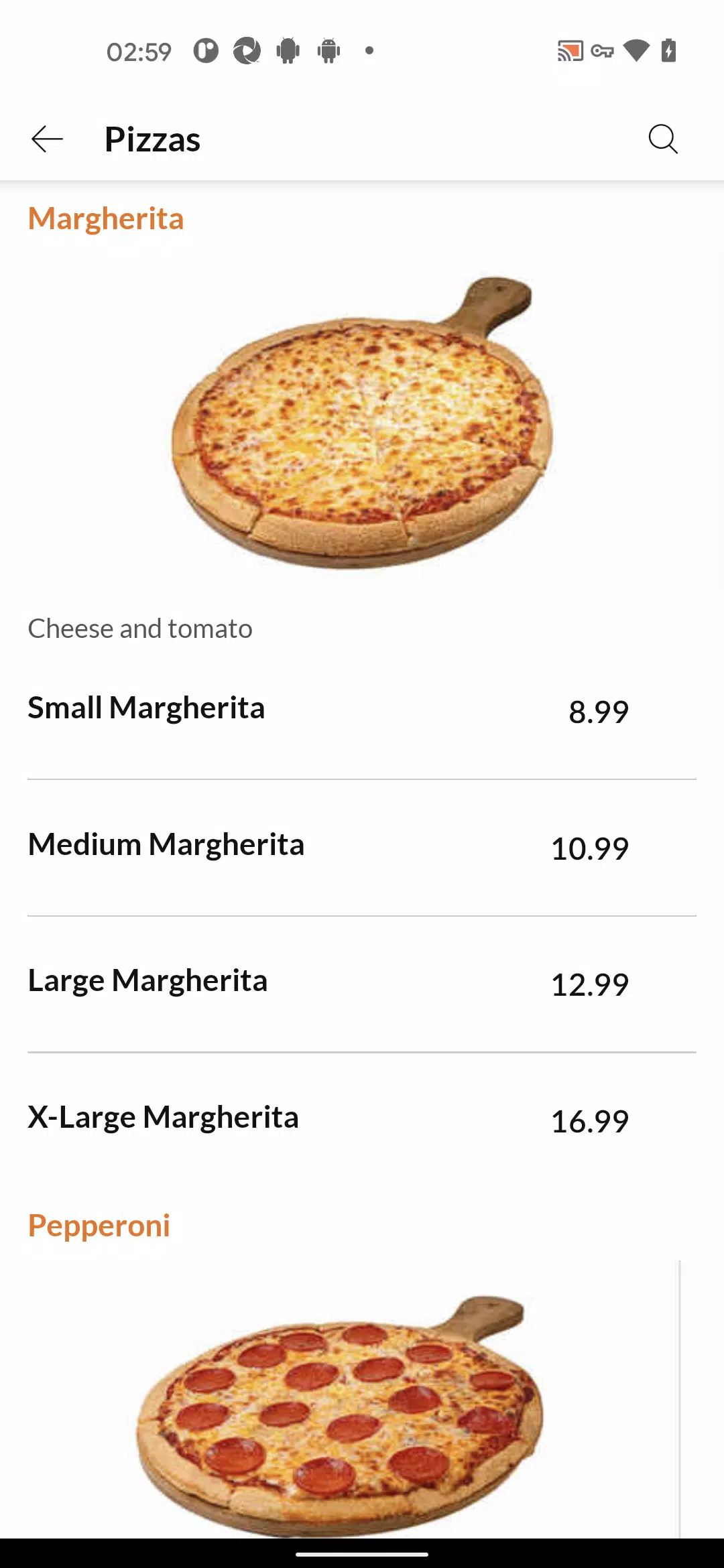Go back using the top arrow
The width and height of the screenshot is (724, 1568).
pyautogui.click(x=47, y=139)
